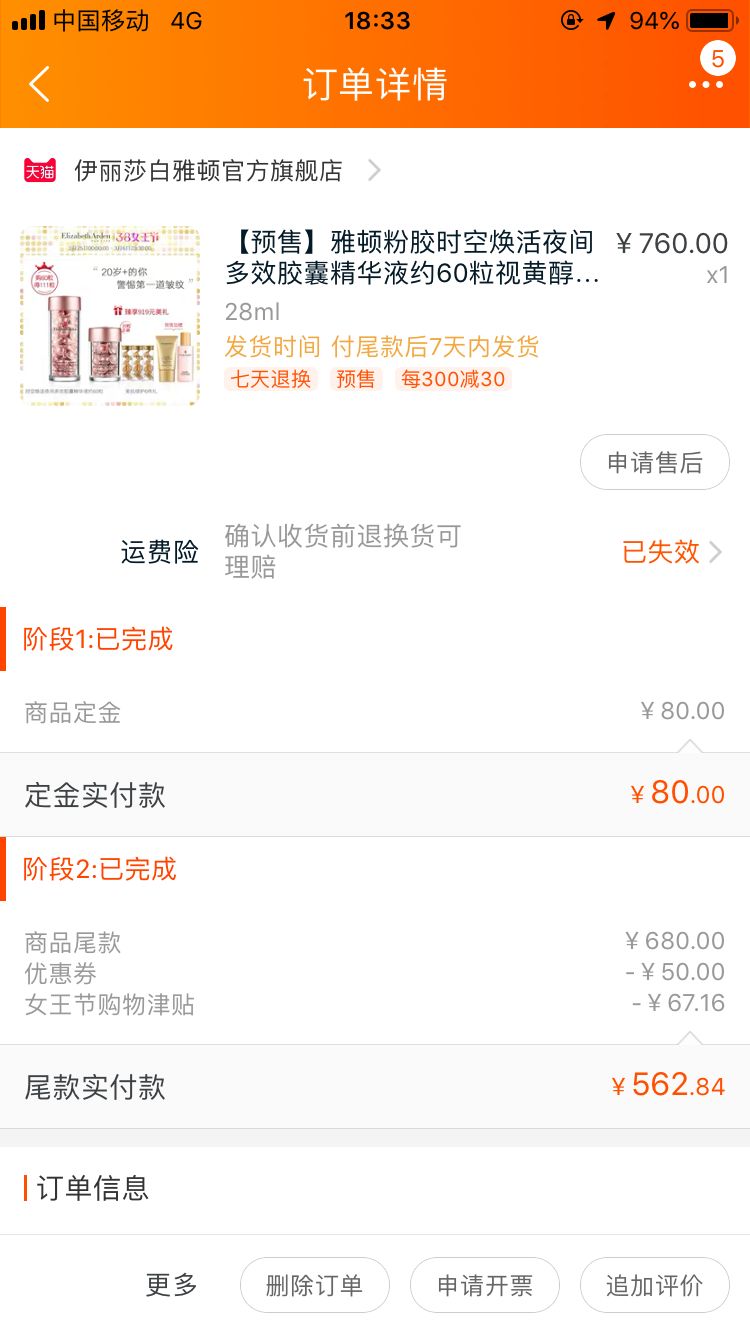
Task: Tap 追加评价 to add a review
Action: coord(655,1285)
